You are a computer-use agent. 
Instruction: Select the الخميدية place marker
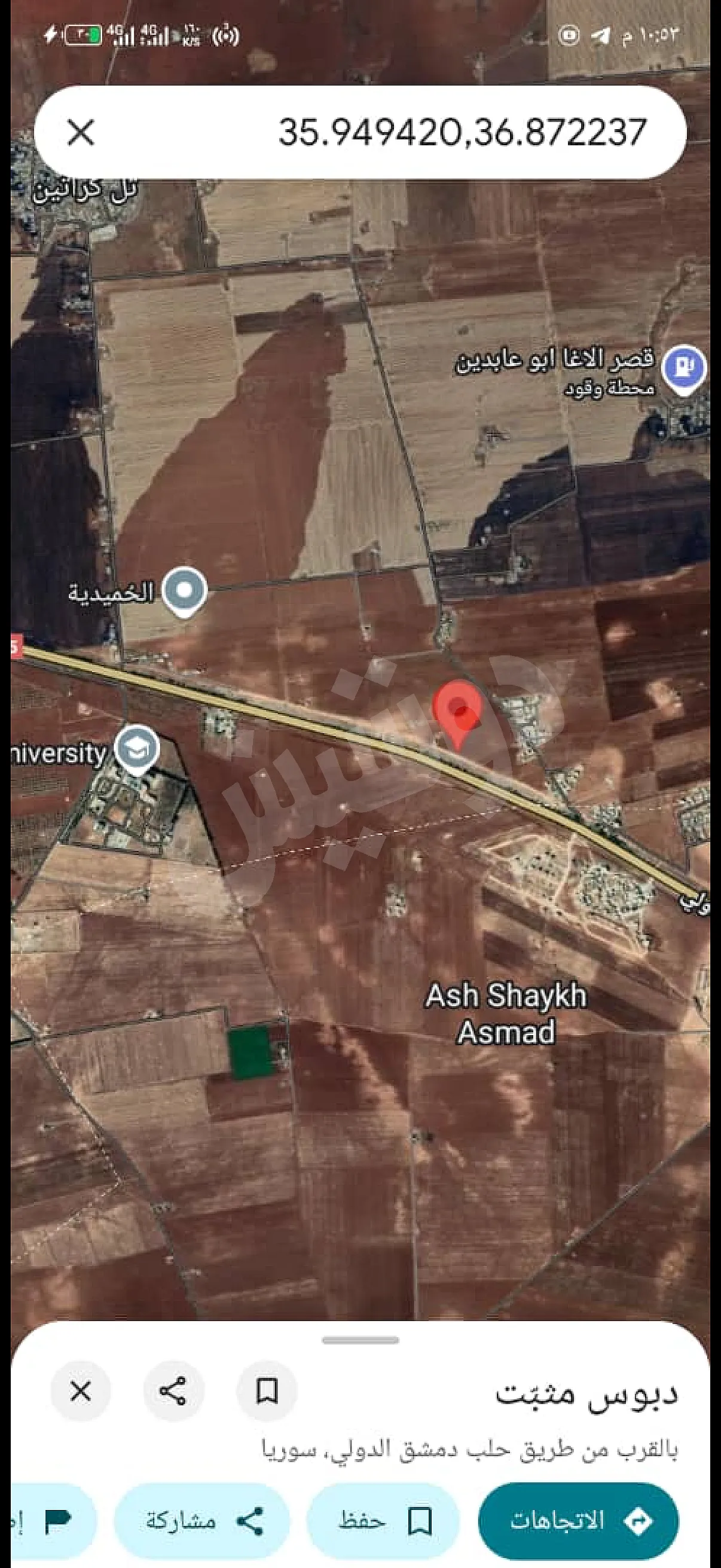pyautogui.click(x=185, y=590)
